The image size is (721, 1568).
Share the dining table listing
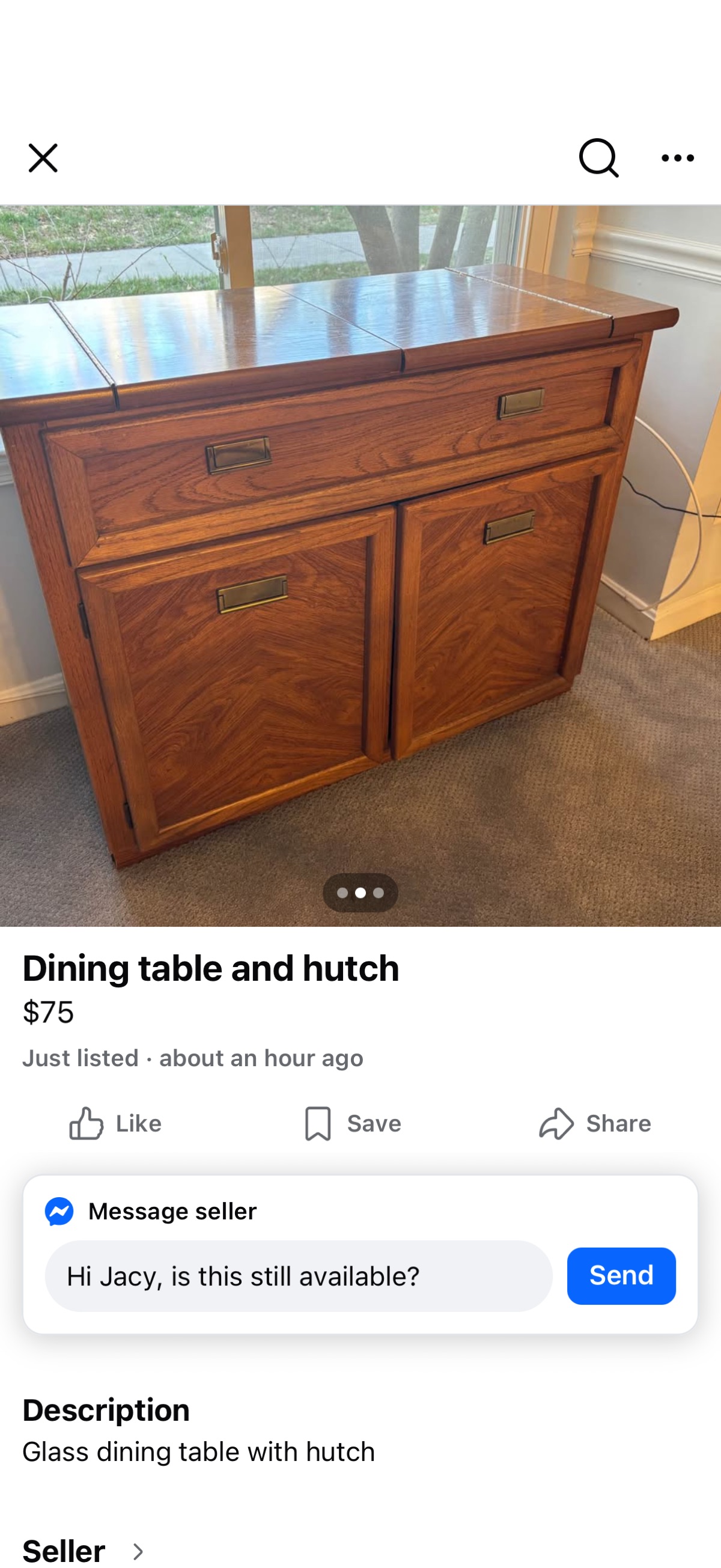point(594,1123)
